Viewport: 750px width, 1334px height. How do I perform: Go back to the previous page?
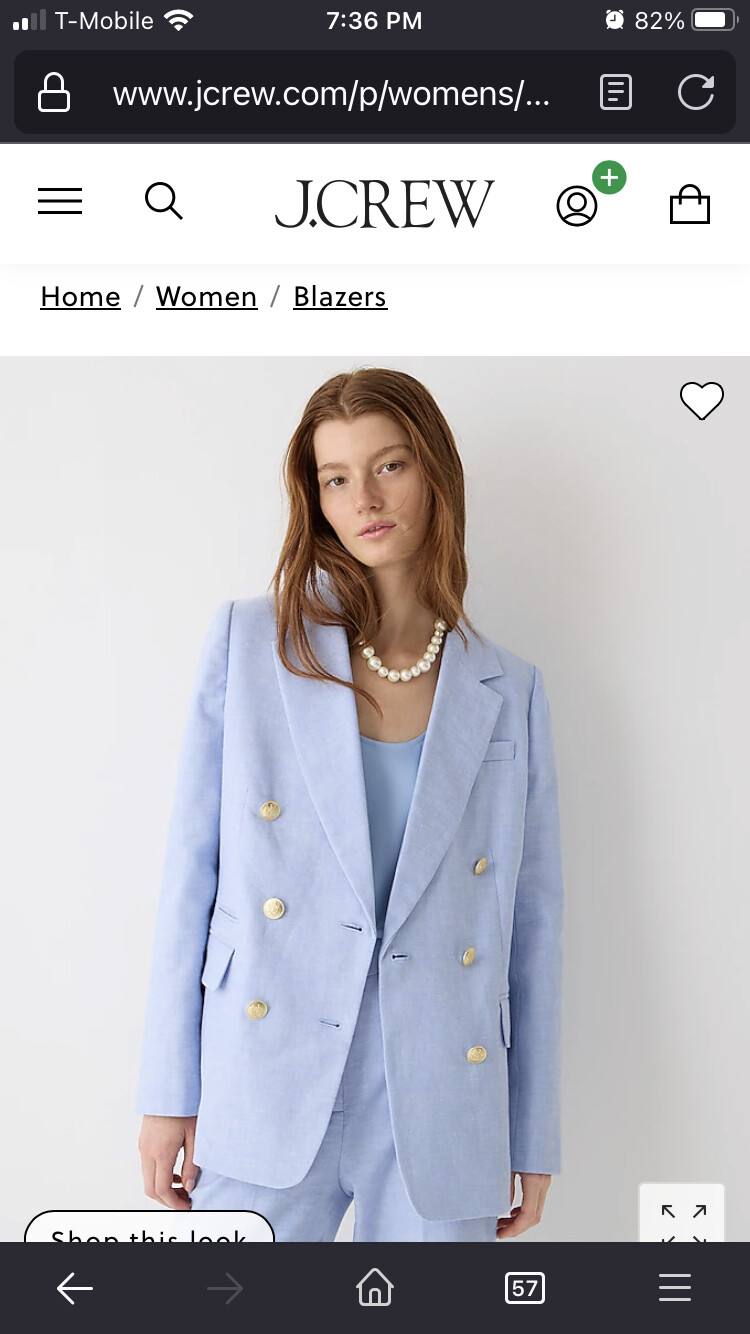click(x=75, y=1288)
